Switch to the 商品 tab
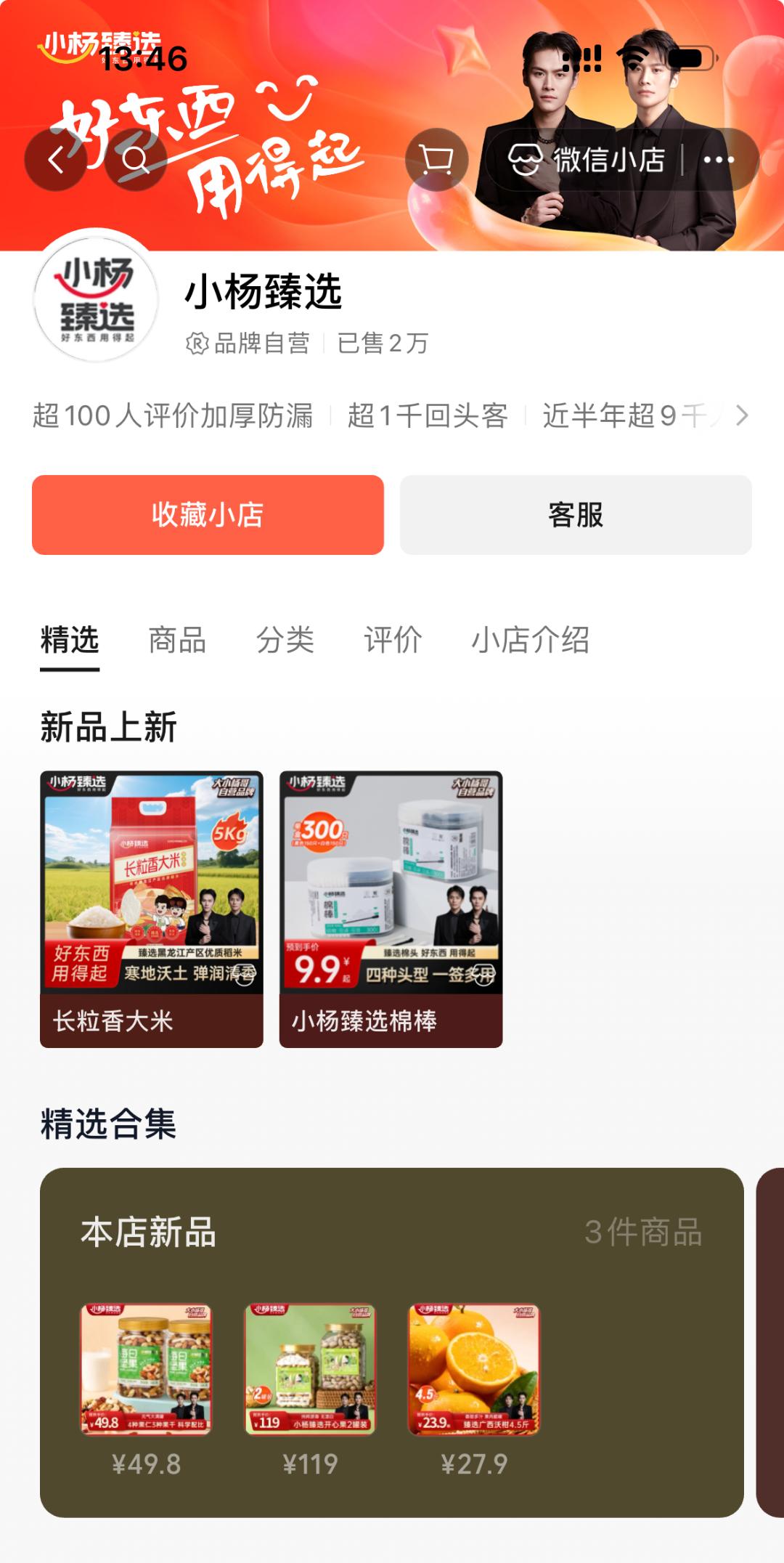The image size is (784, 1563). tap(177, 641)
